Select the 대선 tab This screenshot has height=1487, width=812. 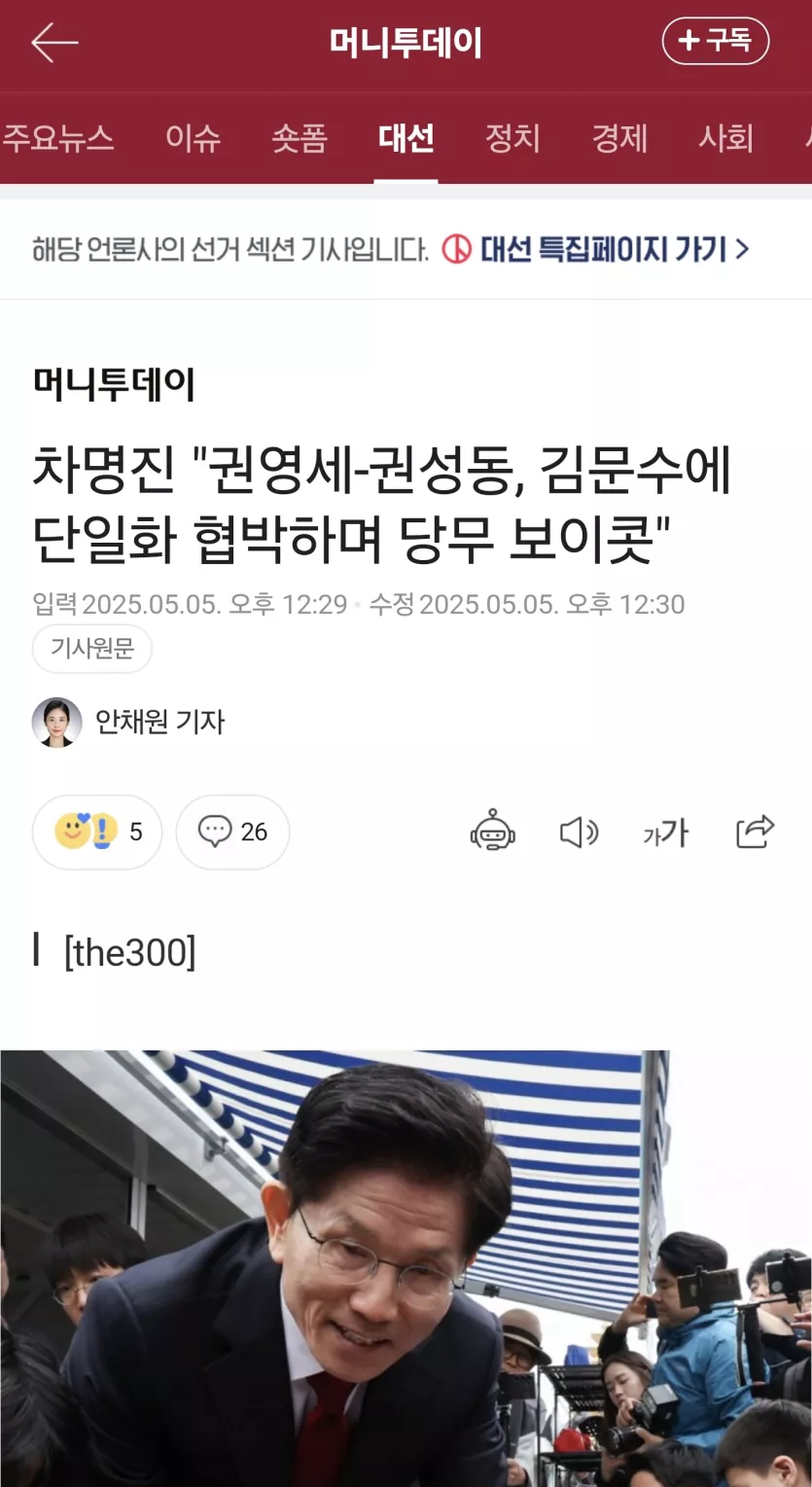click(406, 138)
